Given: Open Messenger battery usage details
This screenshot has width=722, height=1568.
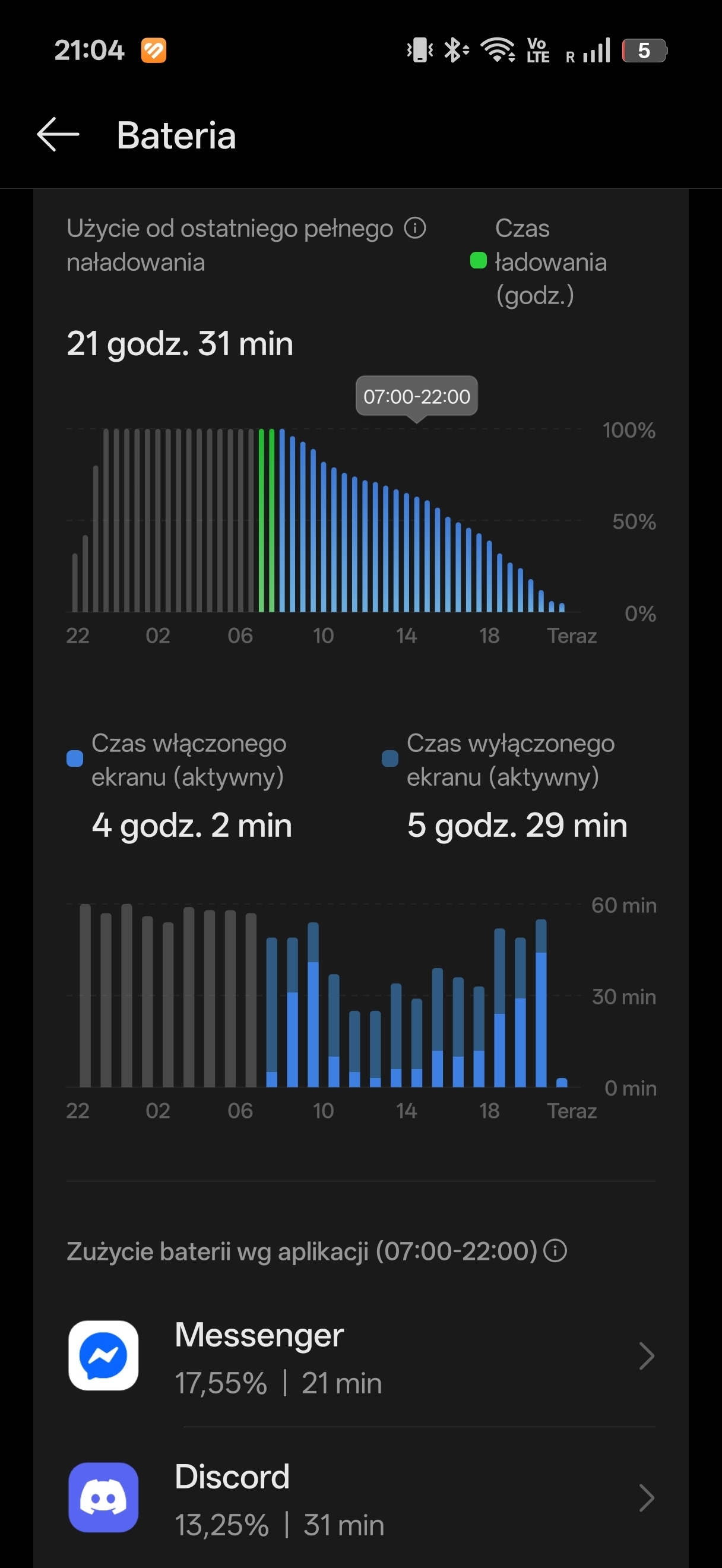Looking at the screenshot, I should click(x=360, y=1356).
